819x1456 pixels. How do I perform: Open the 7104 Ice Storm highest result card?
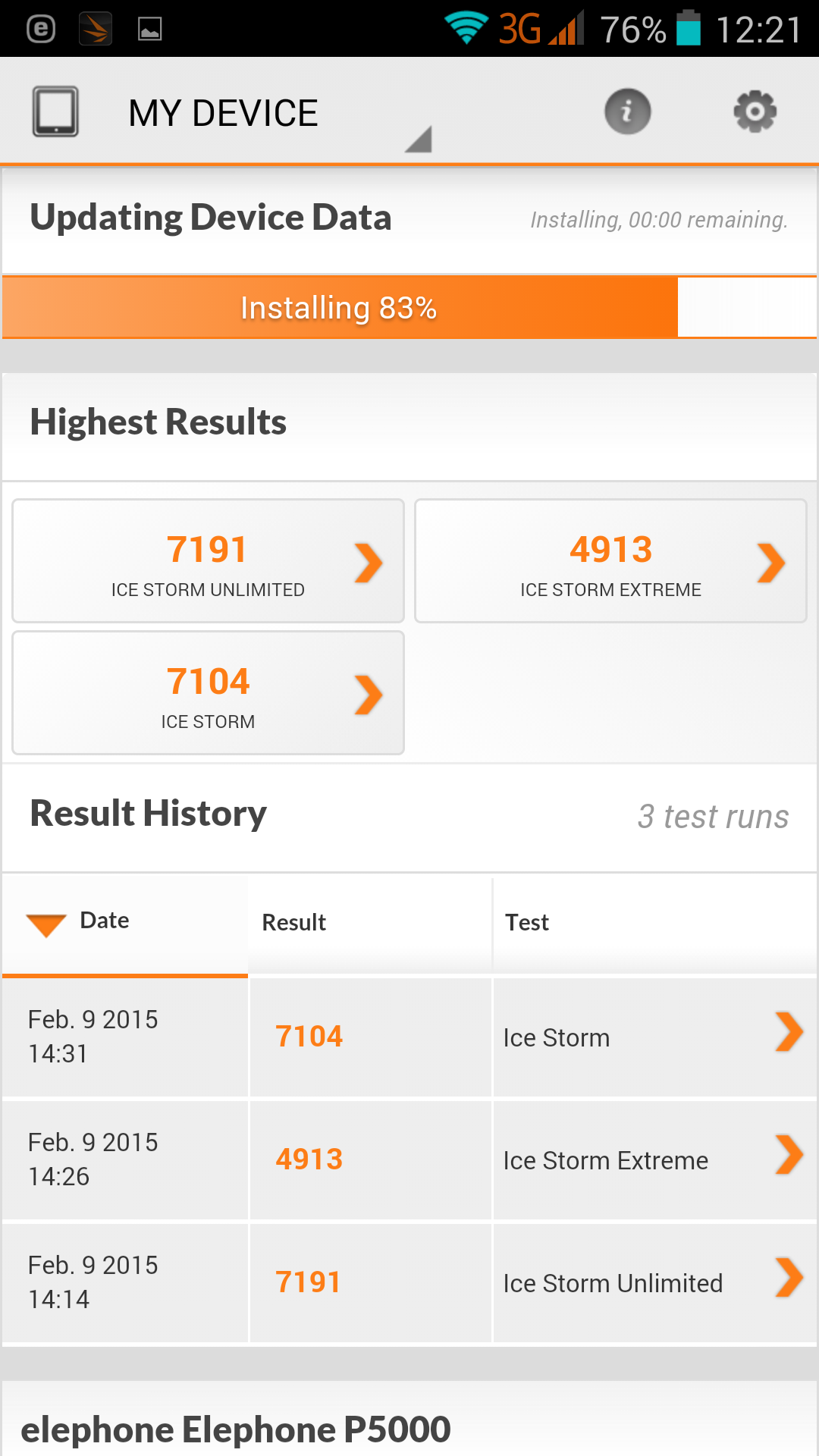[208, 693]
